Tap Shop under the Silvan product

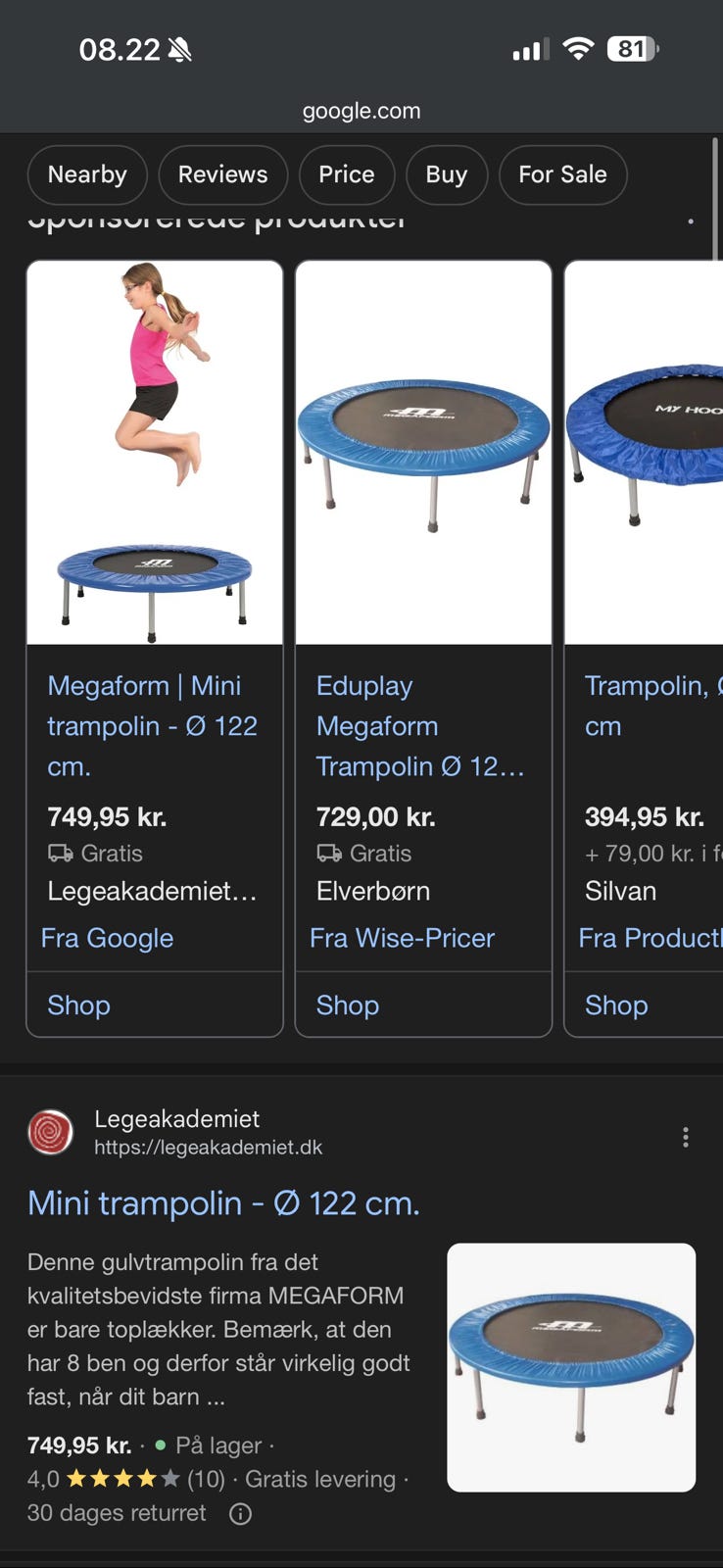616,1005
